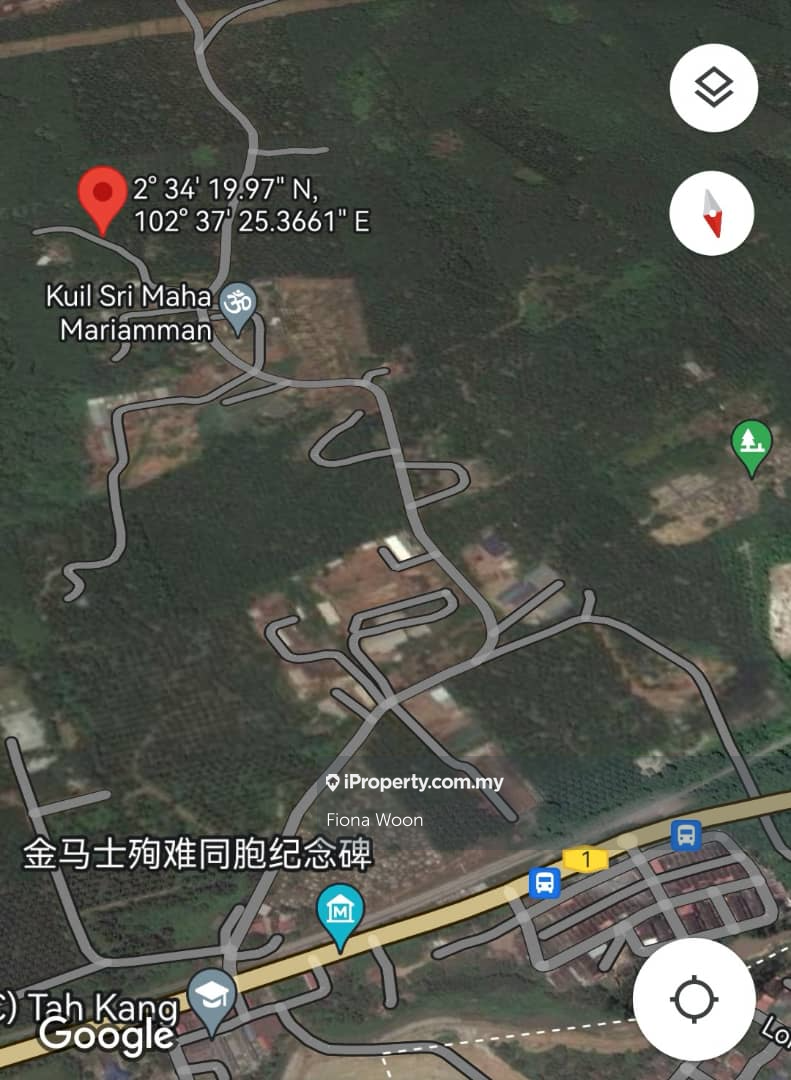The width and height of the screenshot is (791, 1080).
Task: Center map on my current location
Action: (x=693, y=998)
